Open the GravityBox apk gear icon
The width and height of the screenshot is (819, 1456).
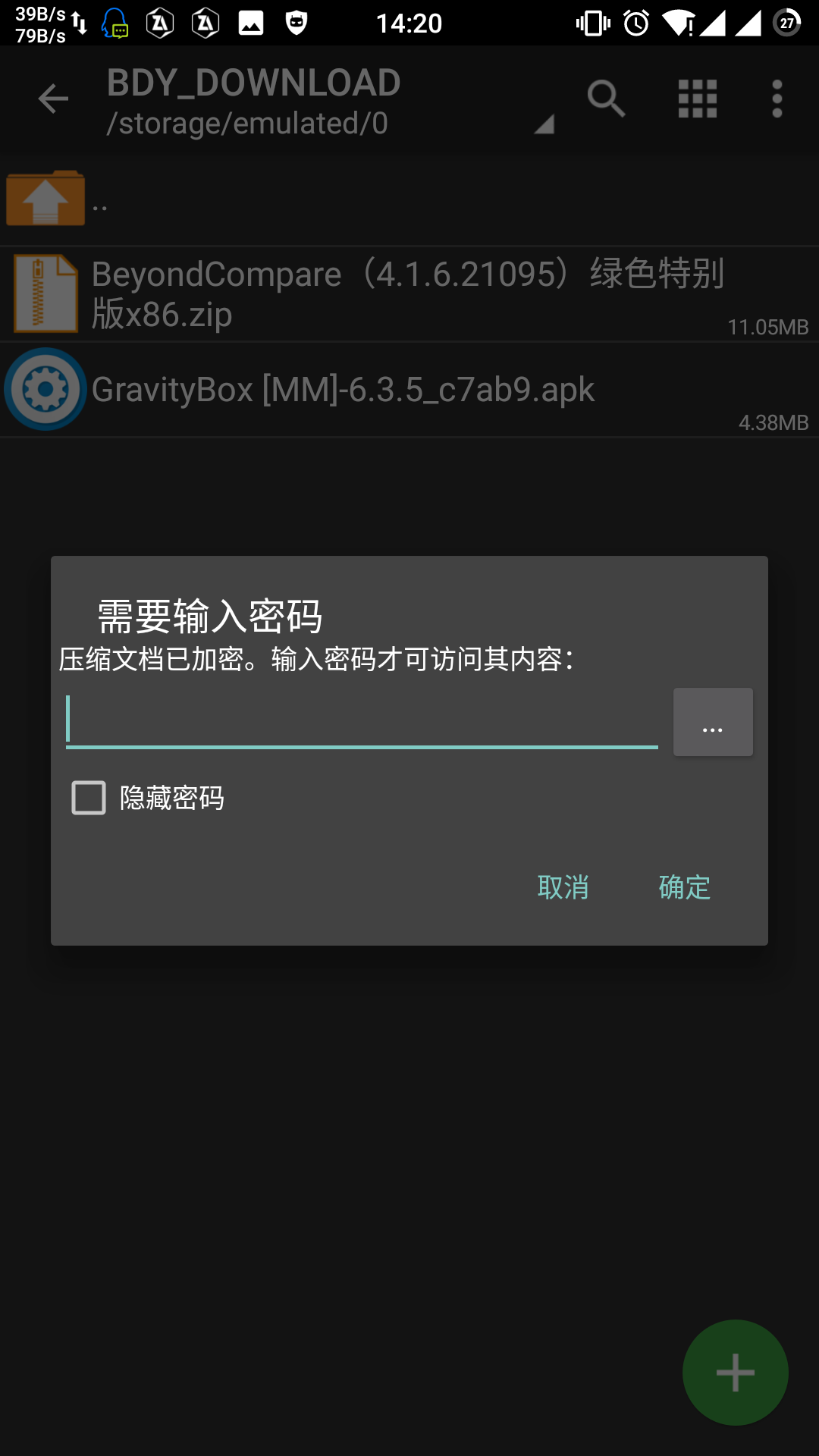(45, 389)
